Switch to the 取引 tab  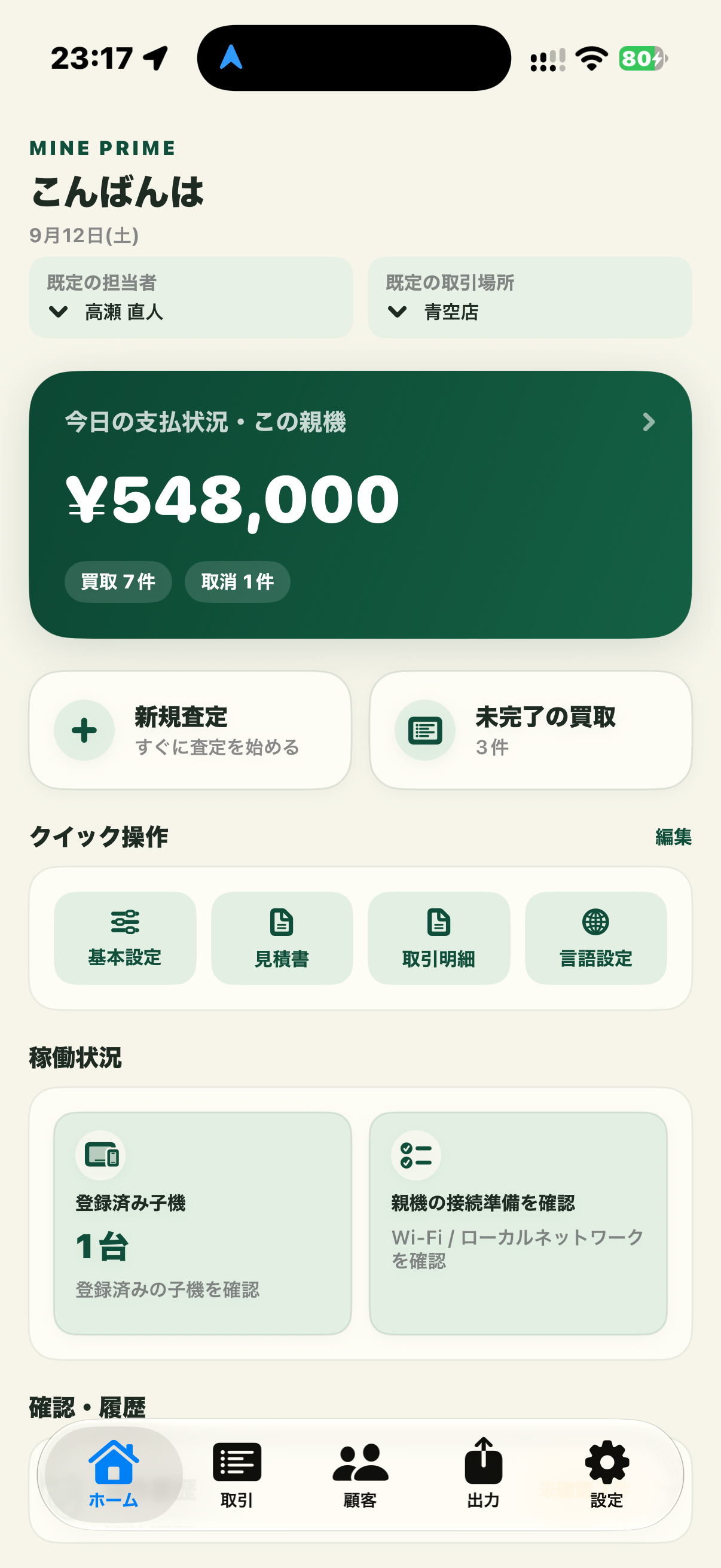click(237, 1474)
